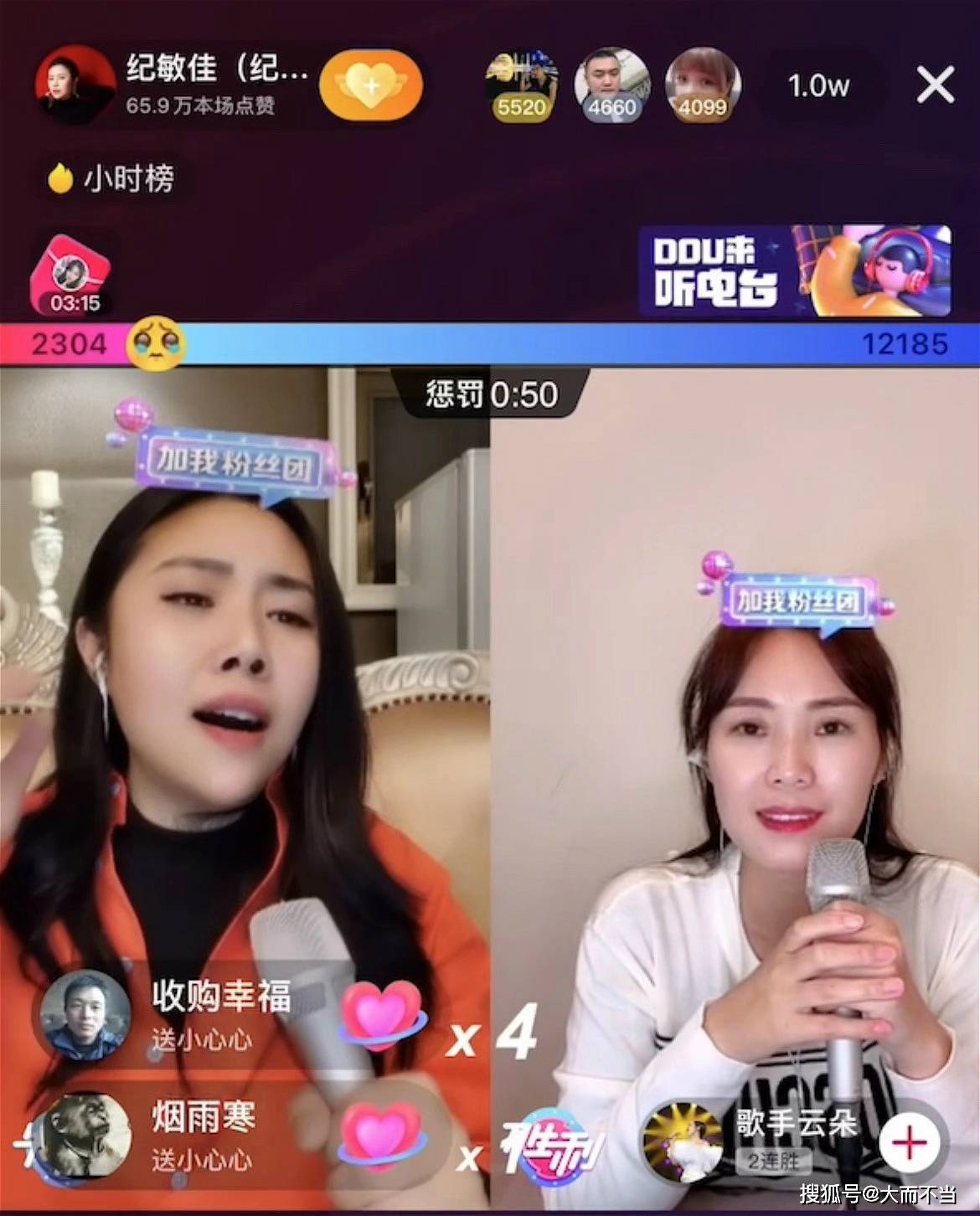Follow the host via gold heart button
980x1216 pixels.
coord(371,85)
